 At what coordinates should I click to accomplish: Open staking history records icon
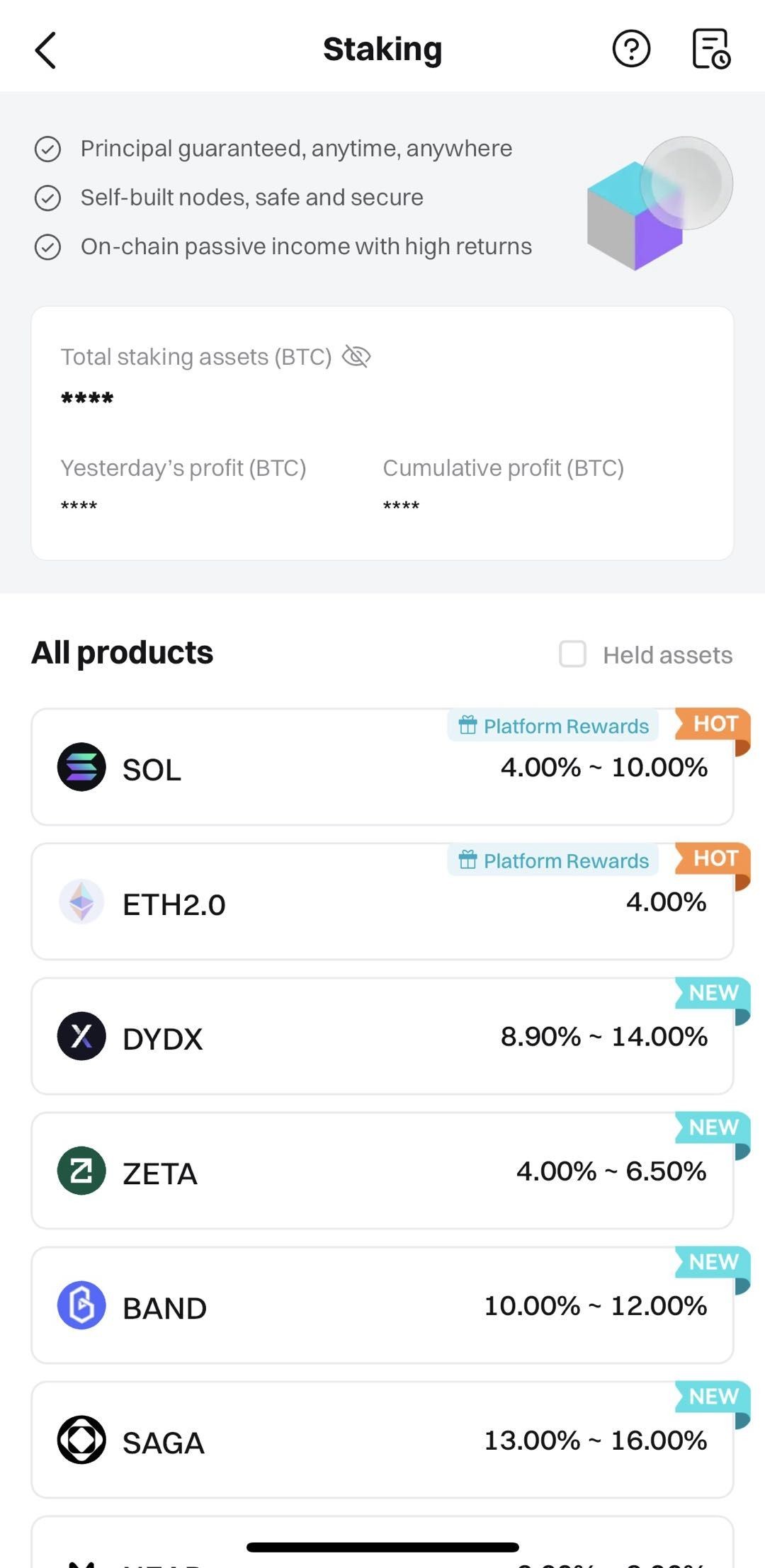click(x=711, y=49)
